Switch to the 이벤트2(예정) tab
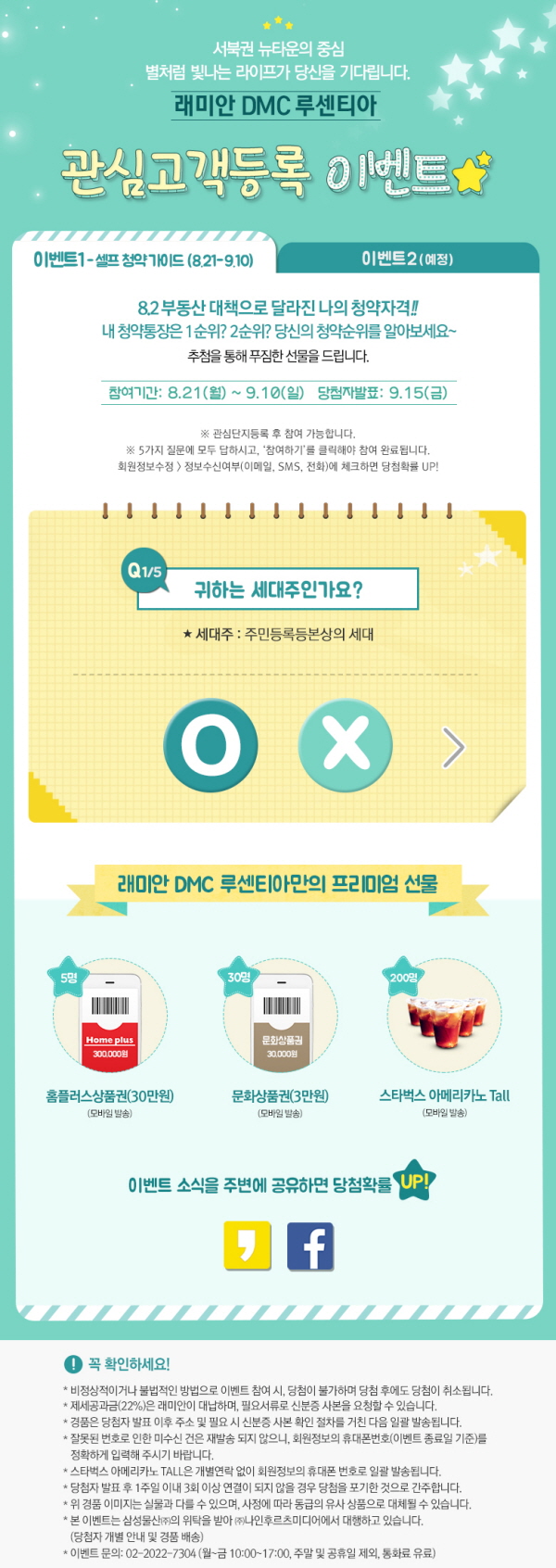 coord(407,259)
